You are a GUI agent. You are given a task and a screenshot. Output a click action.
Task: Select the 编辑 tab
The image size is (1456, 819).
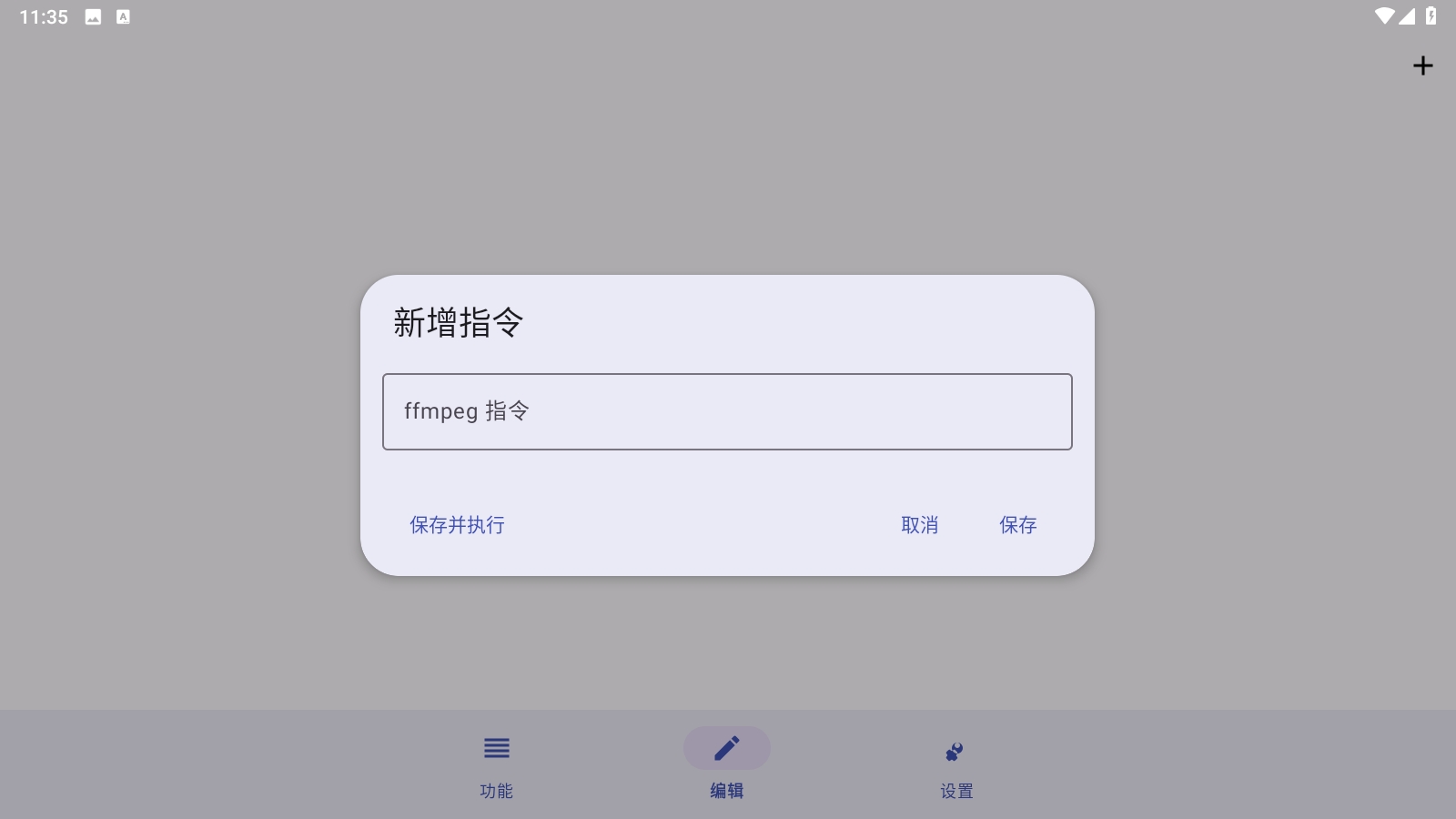[x=726, y=765]
